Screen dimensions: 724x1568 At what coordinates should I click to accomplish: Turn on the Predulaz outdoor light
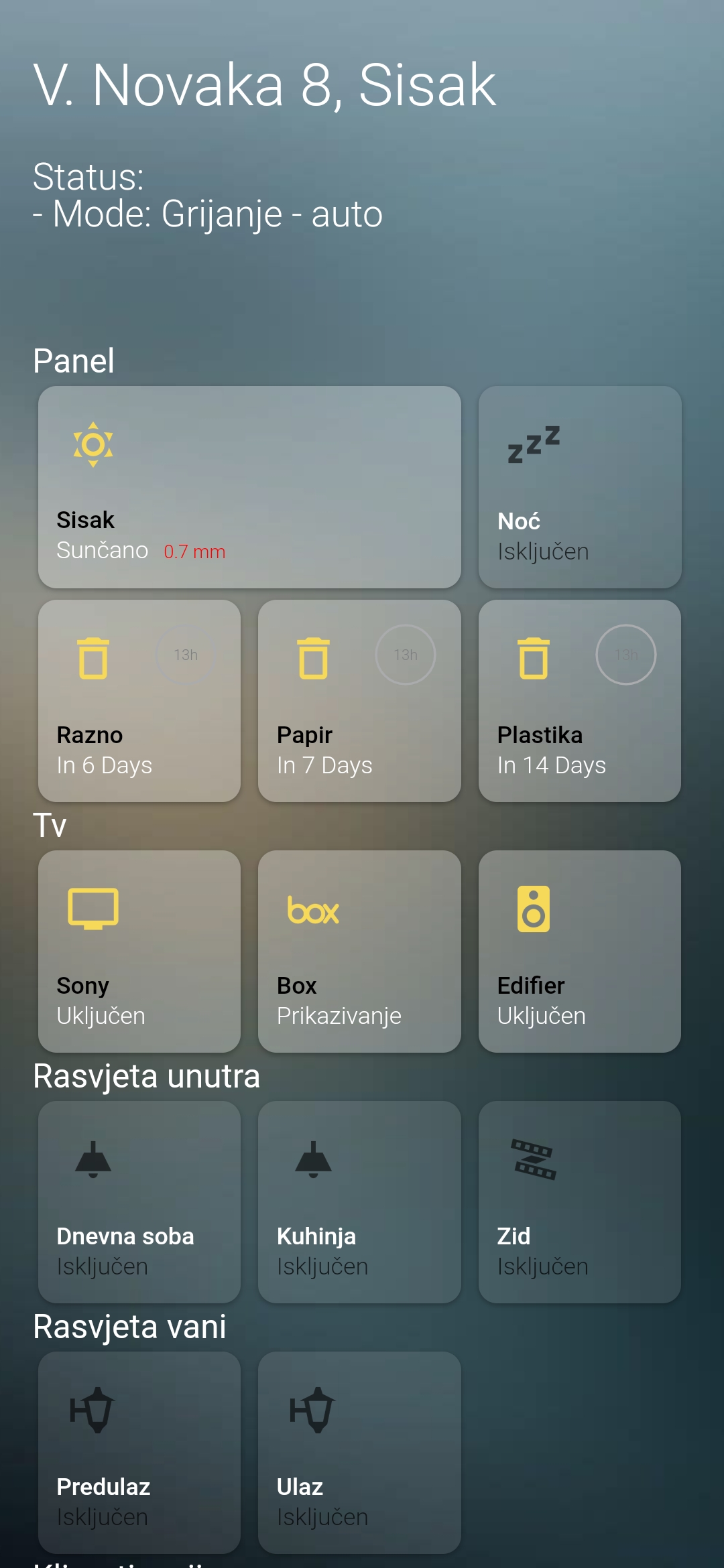(139, 1453)
